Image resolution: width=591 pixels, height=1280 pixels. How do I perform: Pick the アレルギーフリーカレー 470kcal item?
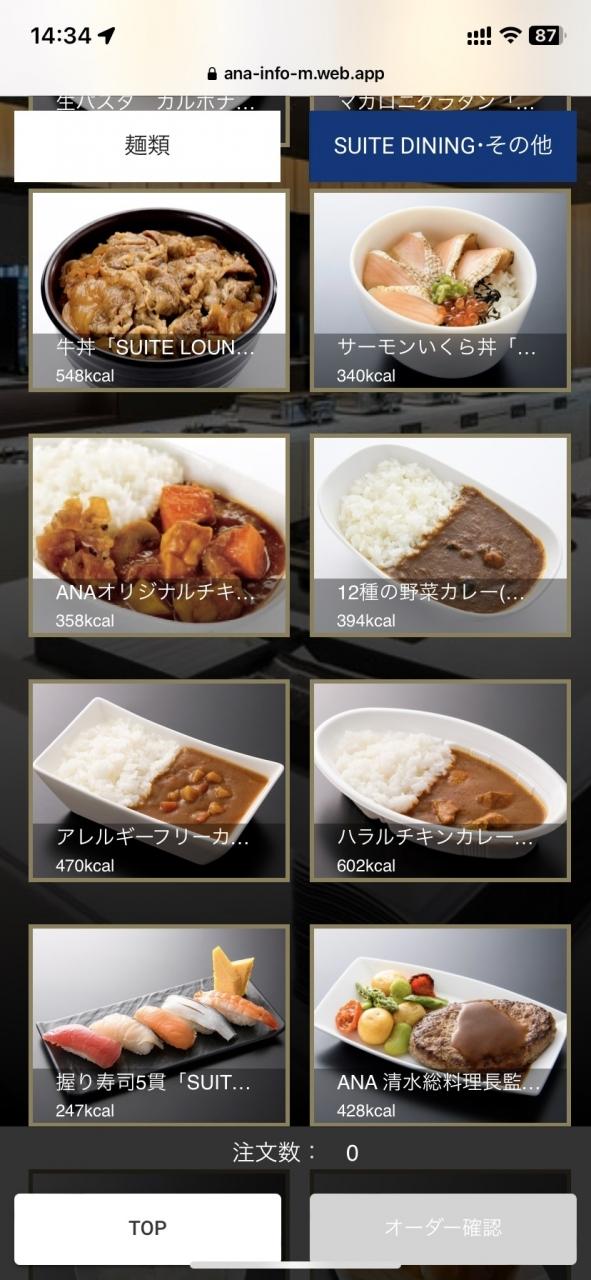159,780
